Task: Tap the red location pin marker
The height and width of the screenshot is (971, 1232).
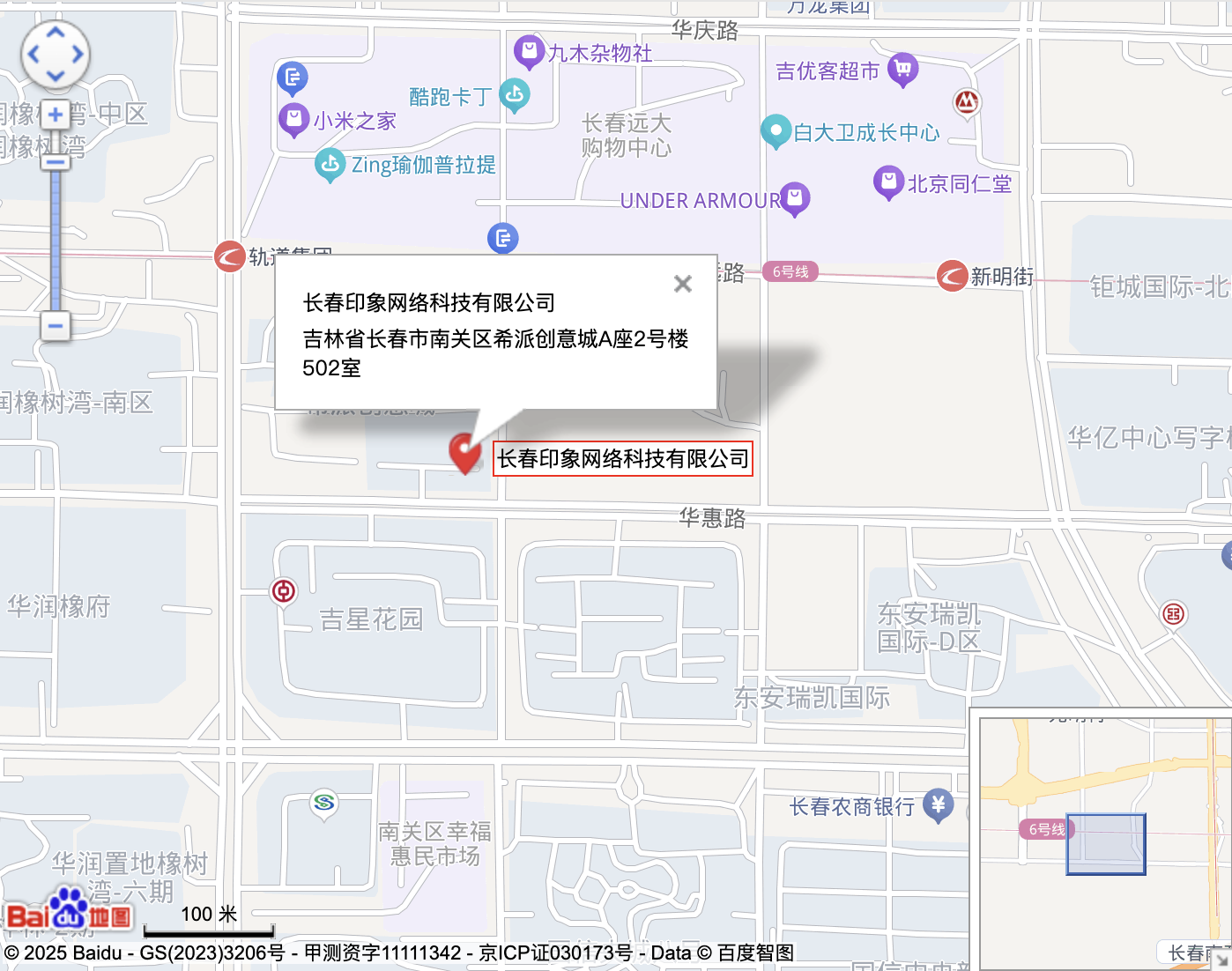Action: tap(464, 452)
